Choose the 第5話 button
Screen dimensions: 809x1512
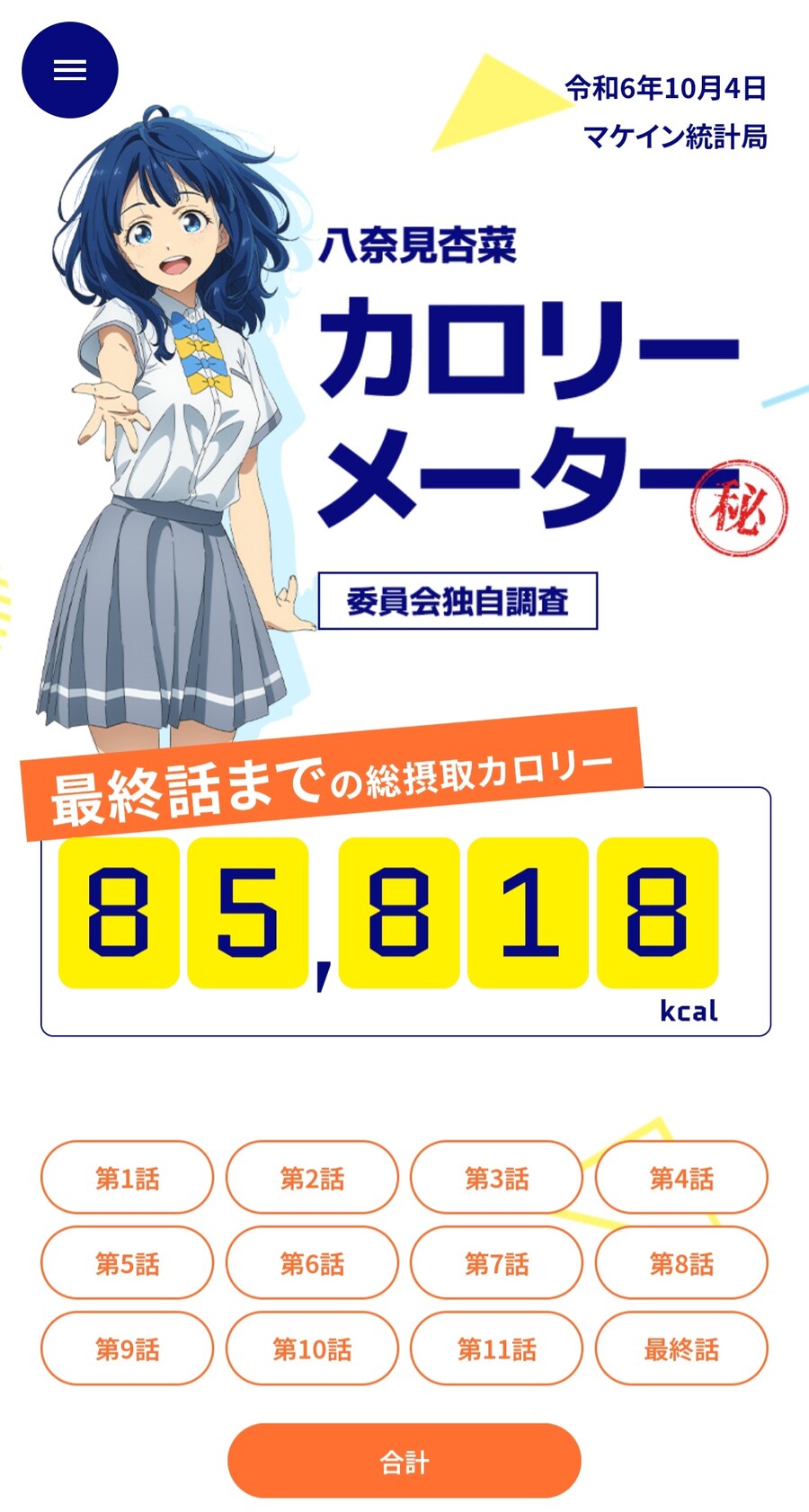[127, 1263]
